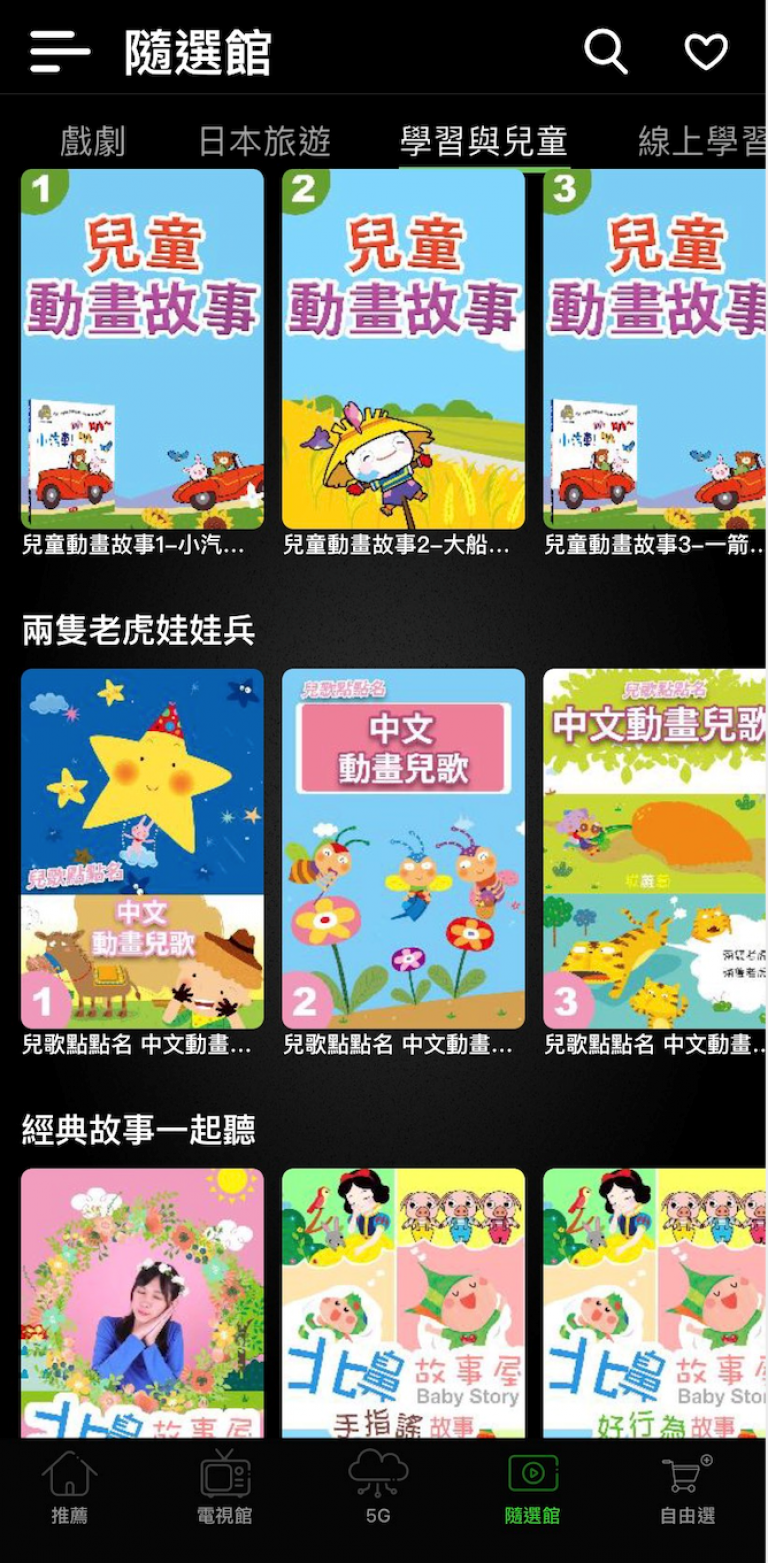768x1563 pixels.
Task: Switch to the 戲劇 tab
Action: point(93,142)
